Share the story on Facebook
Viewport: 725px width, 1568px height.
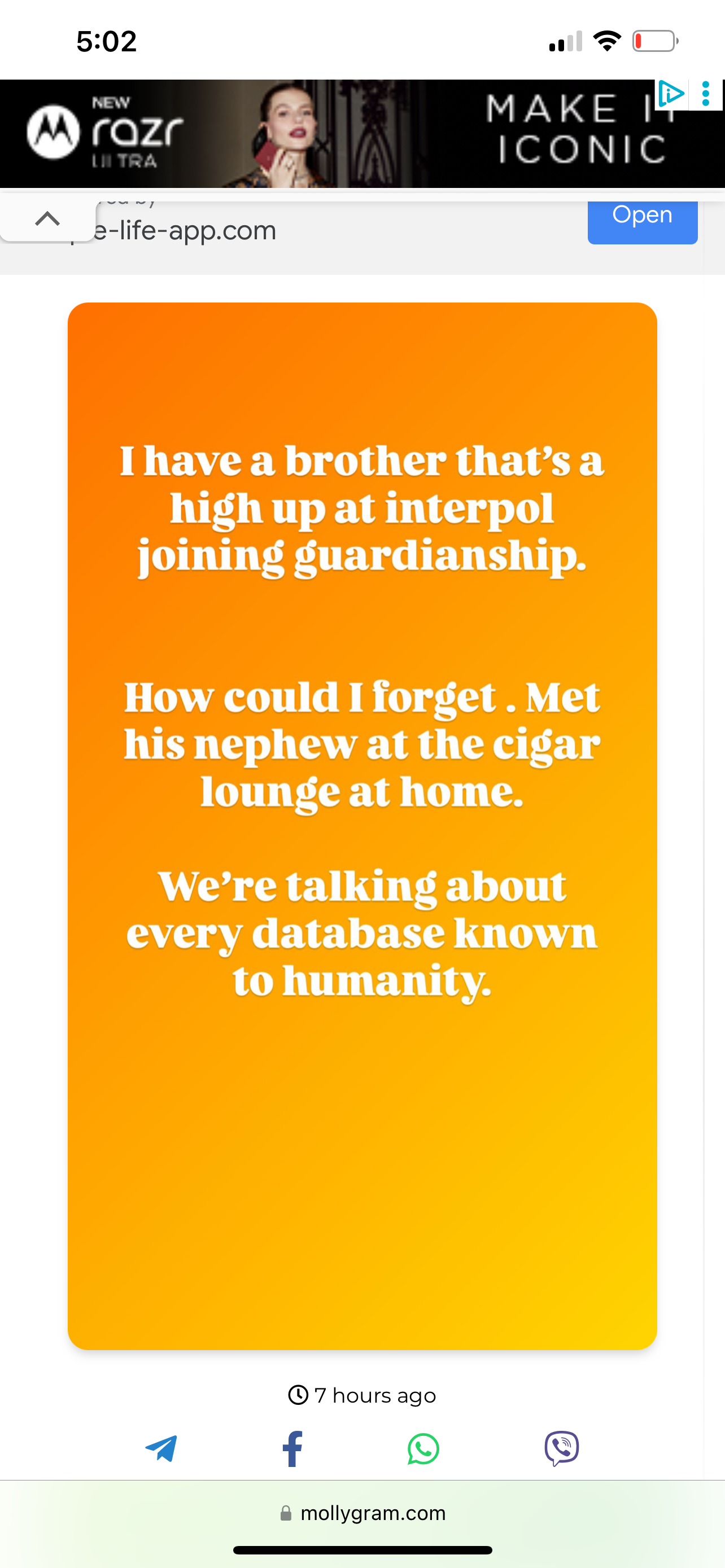pyautogui.click(x=292, y=1448)
